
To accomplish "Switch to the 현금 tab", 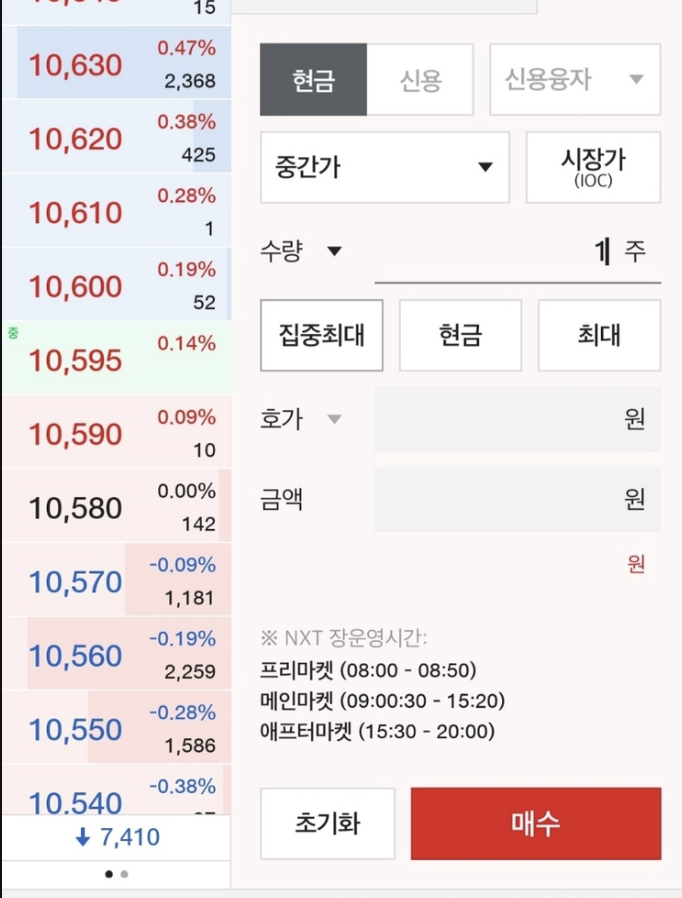I will (x=314, y=80).
